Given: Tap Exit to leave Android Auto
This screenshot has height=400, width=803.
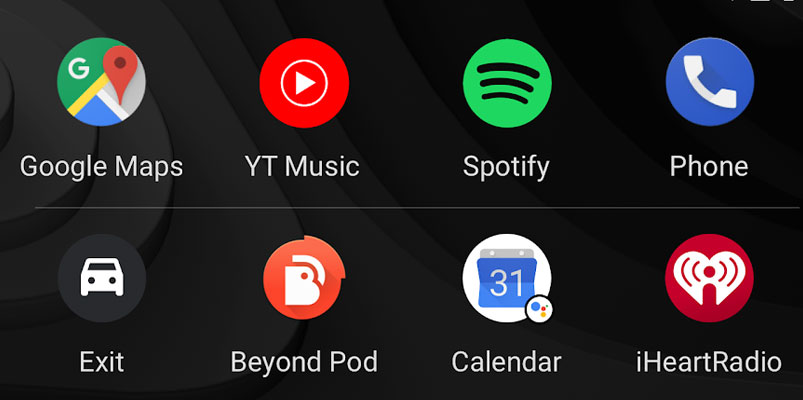Looking at the screenshot, I should click(101, 277).
